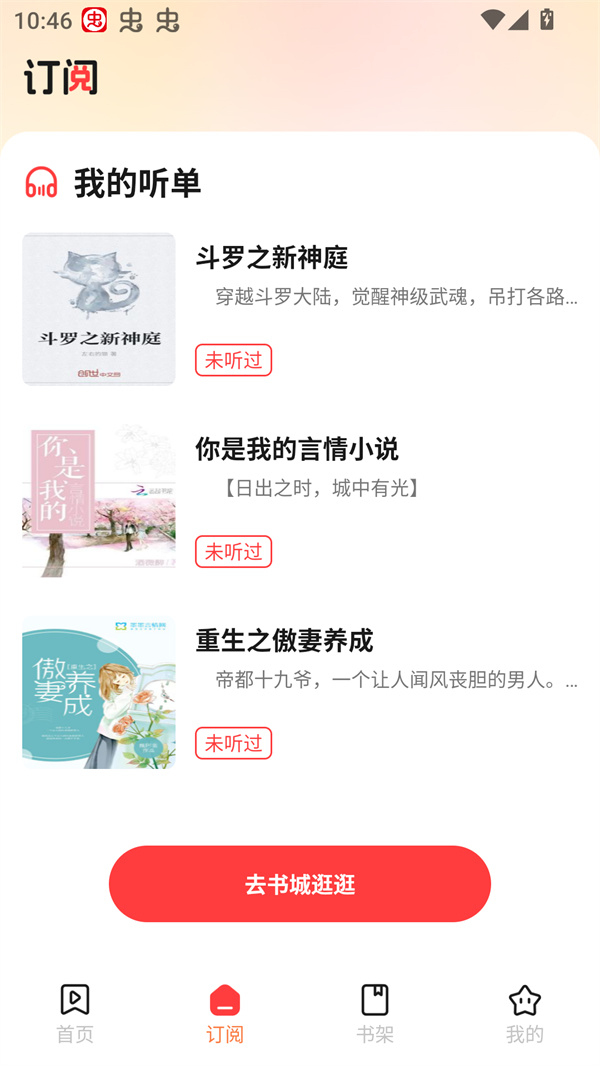Open the book 斗罗之新神庭
Screen dimensions: 600x1066
point(271,258)
